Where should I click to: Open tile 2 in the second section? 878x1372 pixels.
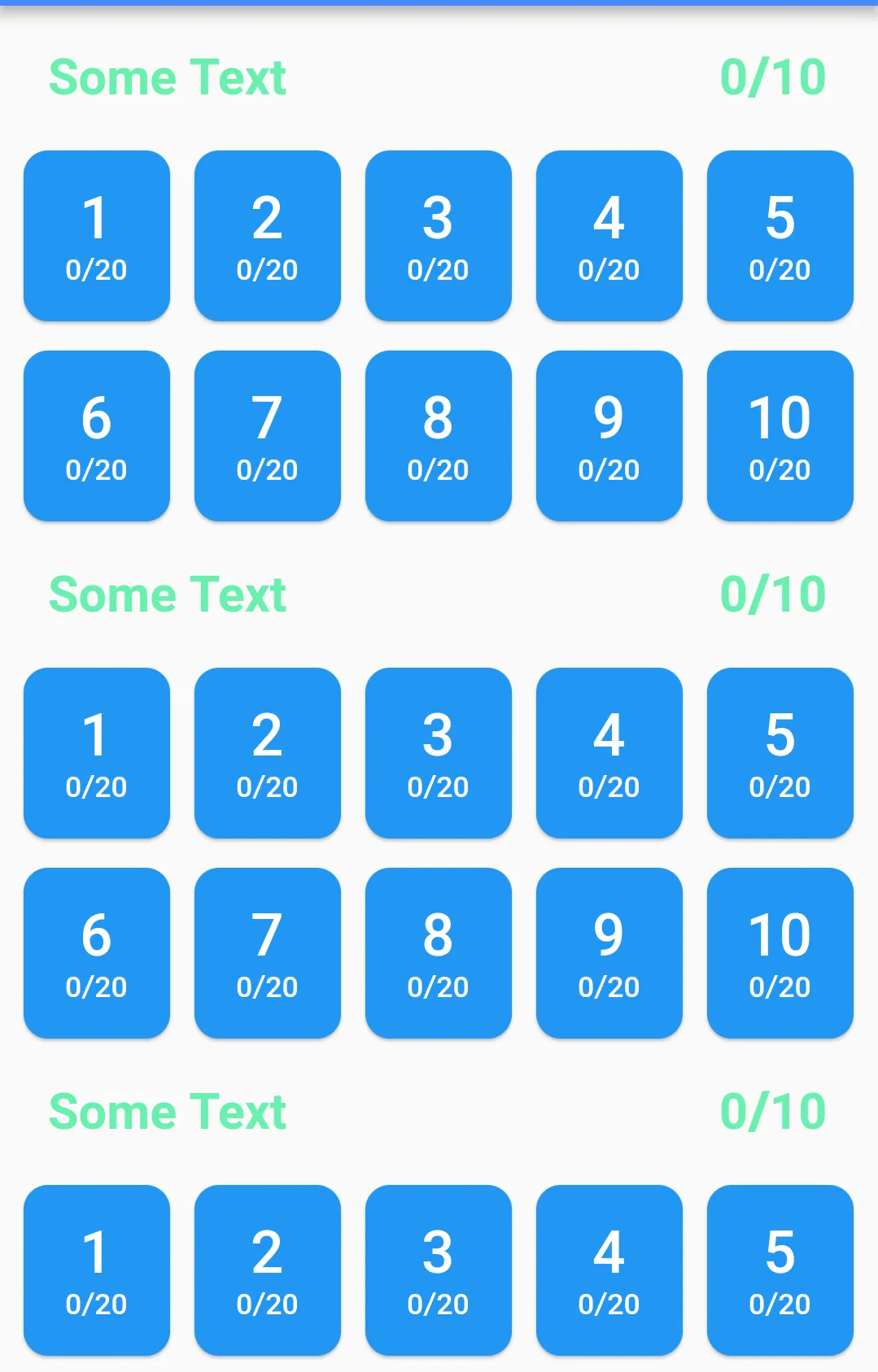268,753
